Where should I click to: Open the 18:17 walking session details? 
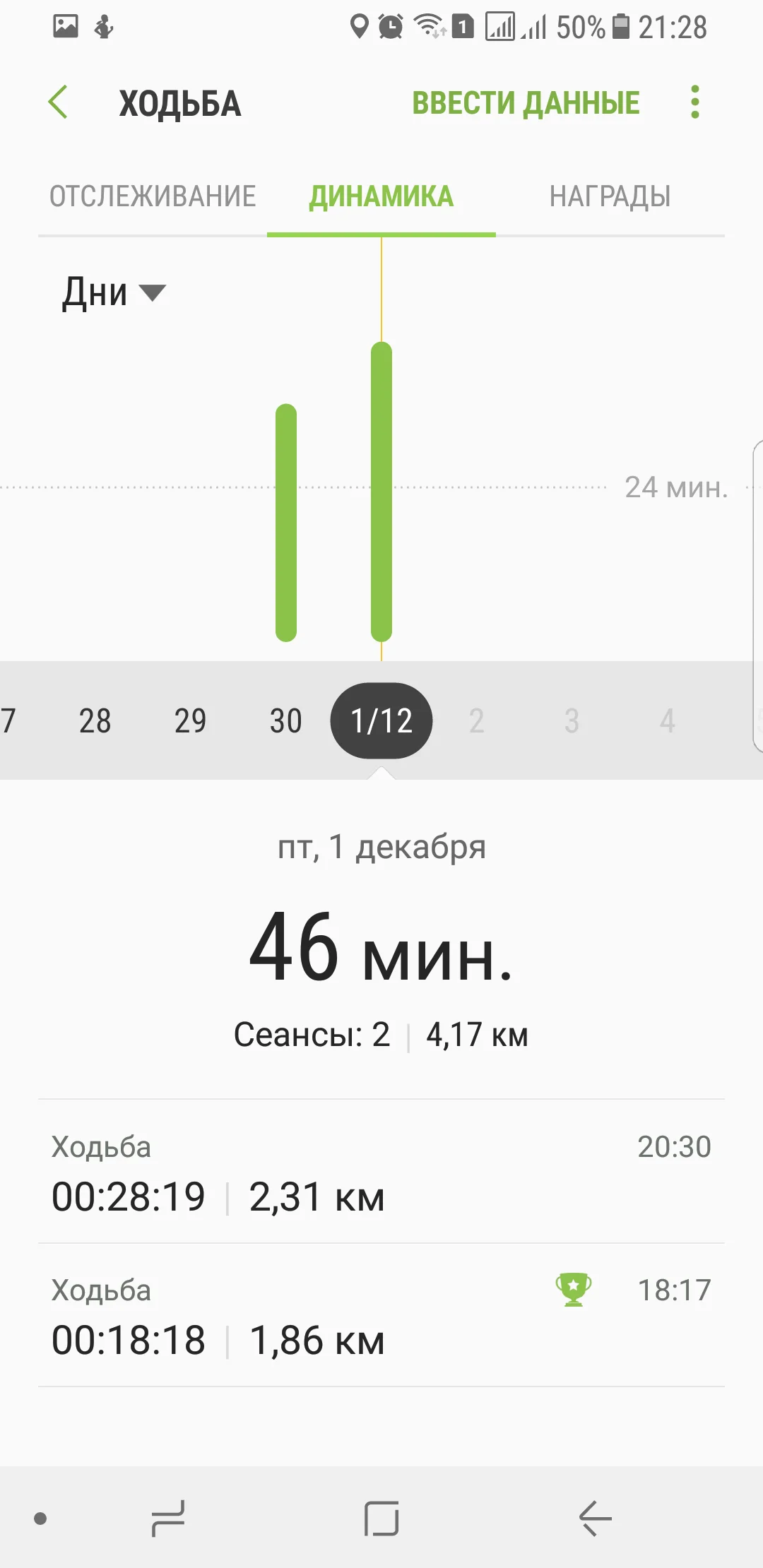[x=381, y=1316]
